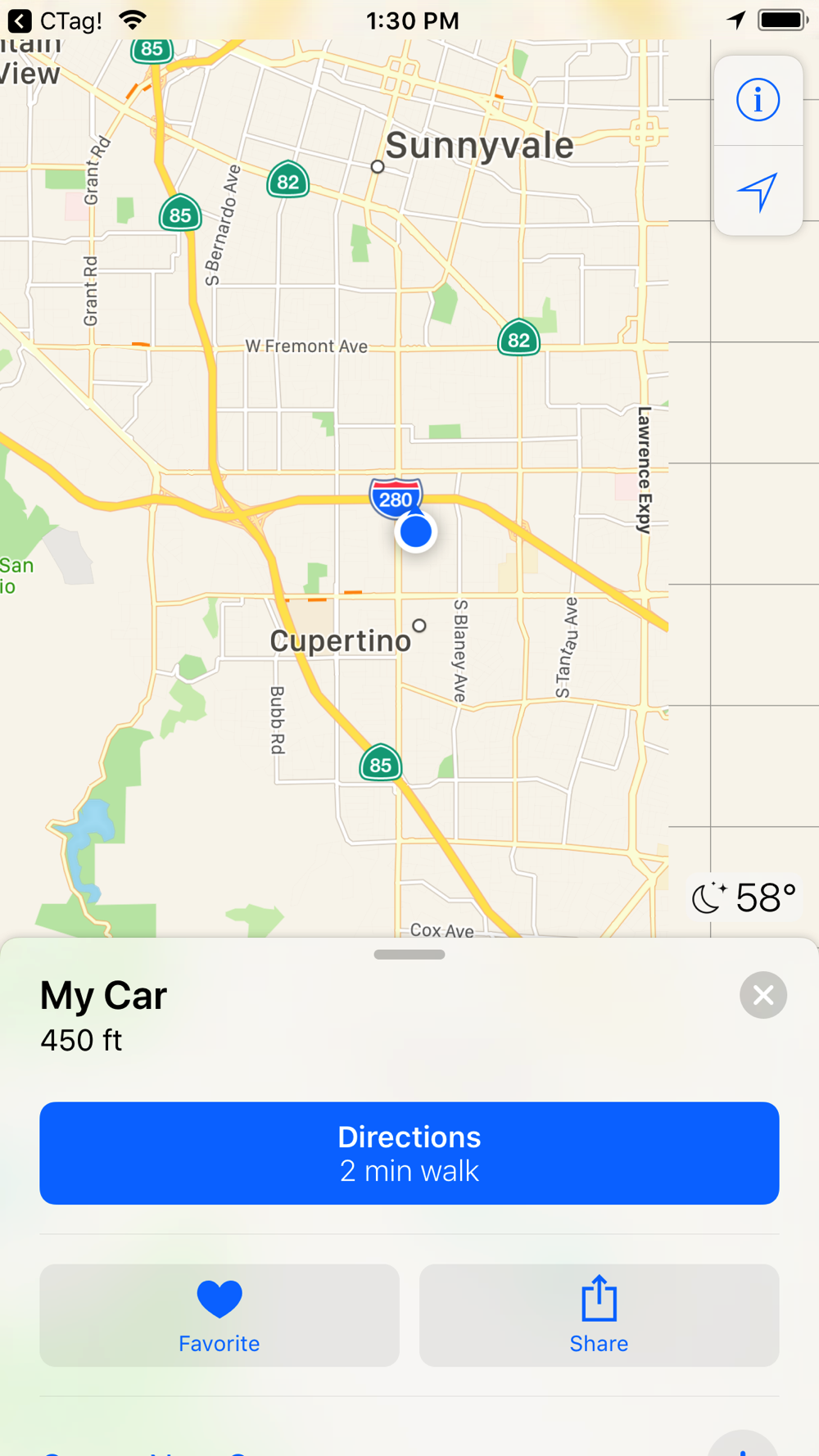This screenshot has height=1456, width=819.
Task: Close the My Car card
Action: [762, 995]
